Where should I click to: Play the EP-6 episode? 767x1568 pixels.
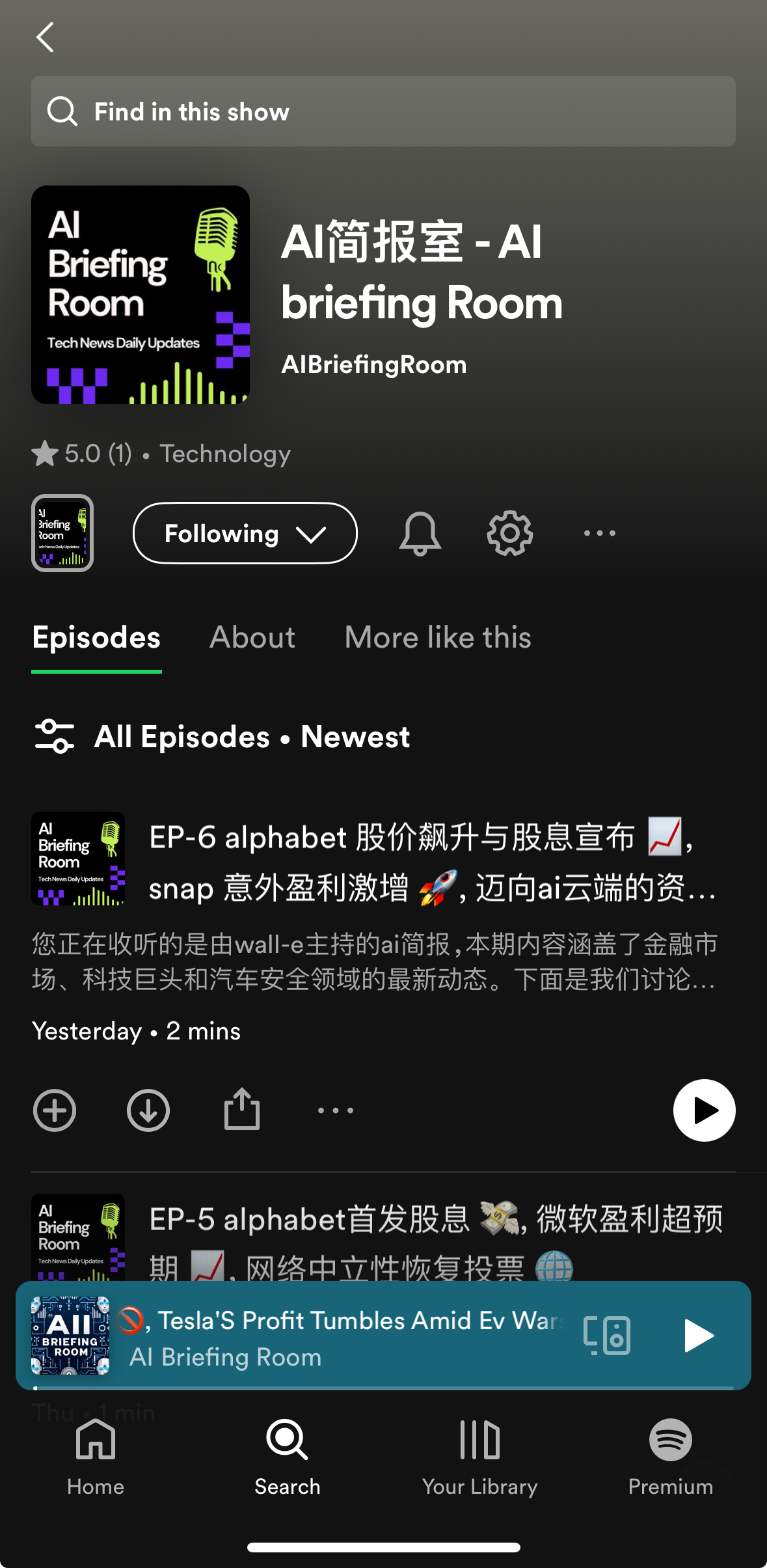click(x=704, y=1110)
